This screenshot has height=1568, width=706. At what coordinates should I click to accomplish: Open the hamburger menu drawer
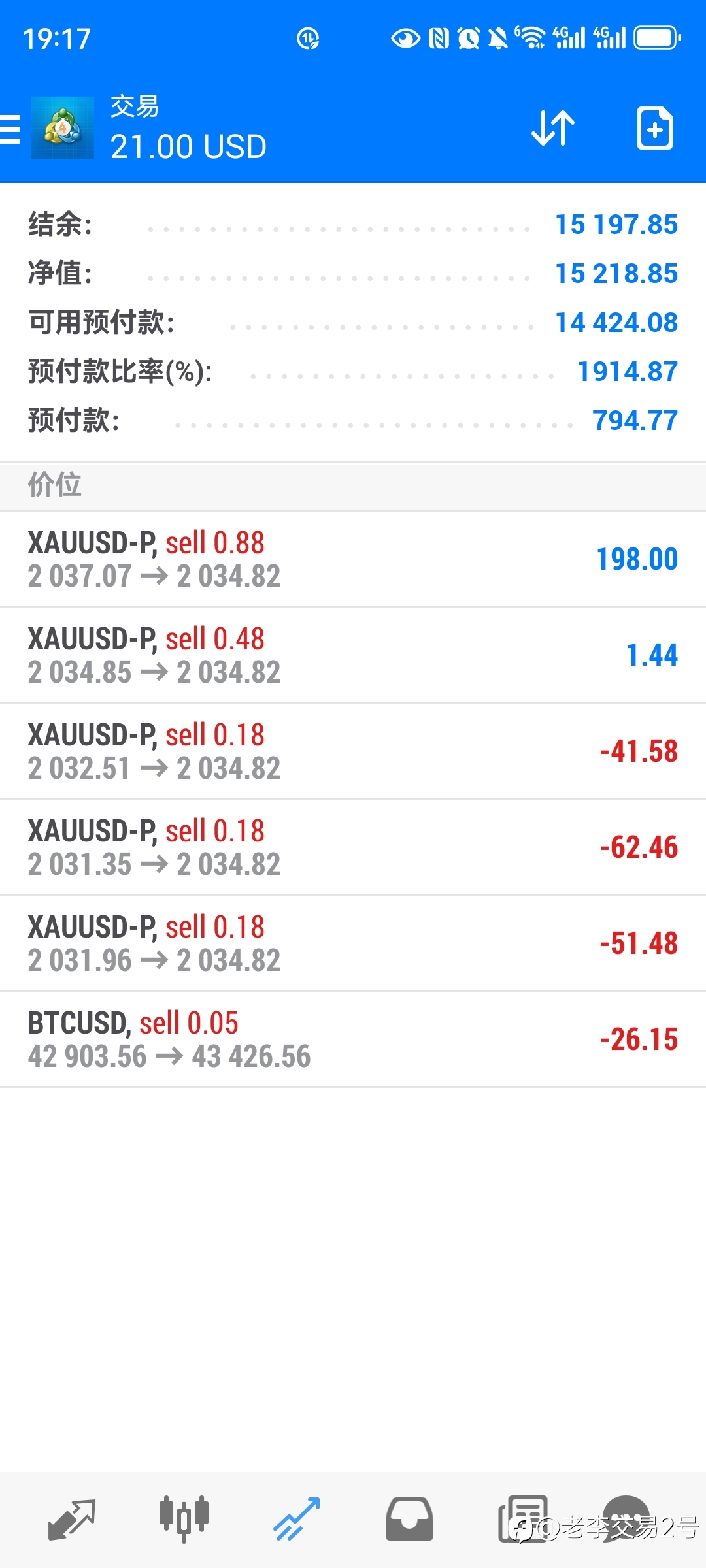pyautogui.click(x=10, y=129)
